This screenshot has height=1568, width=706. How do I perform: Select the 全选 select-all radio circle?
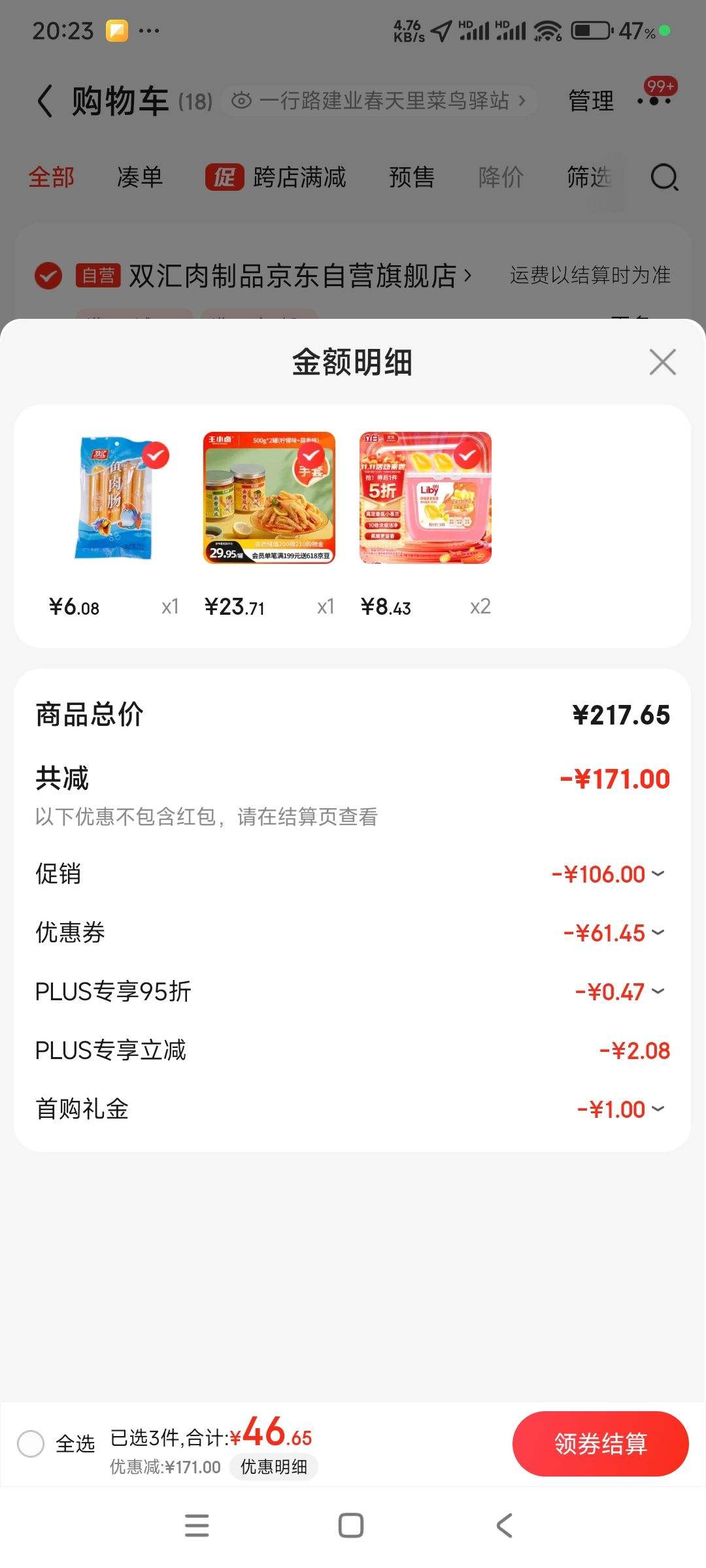point(31,1444)
